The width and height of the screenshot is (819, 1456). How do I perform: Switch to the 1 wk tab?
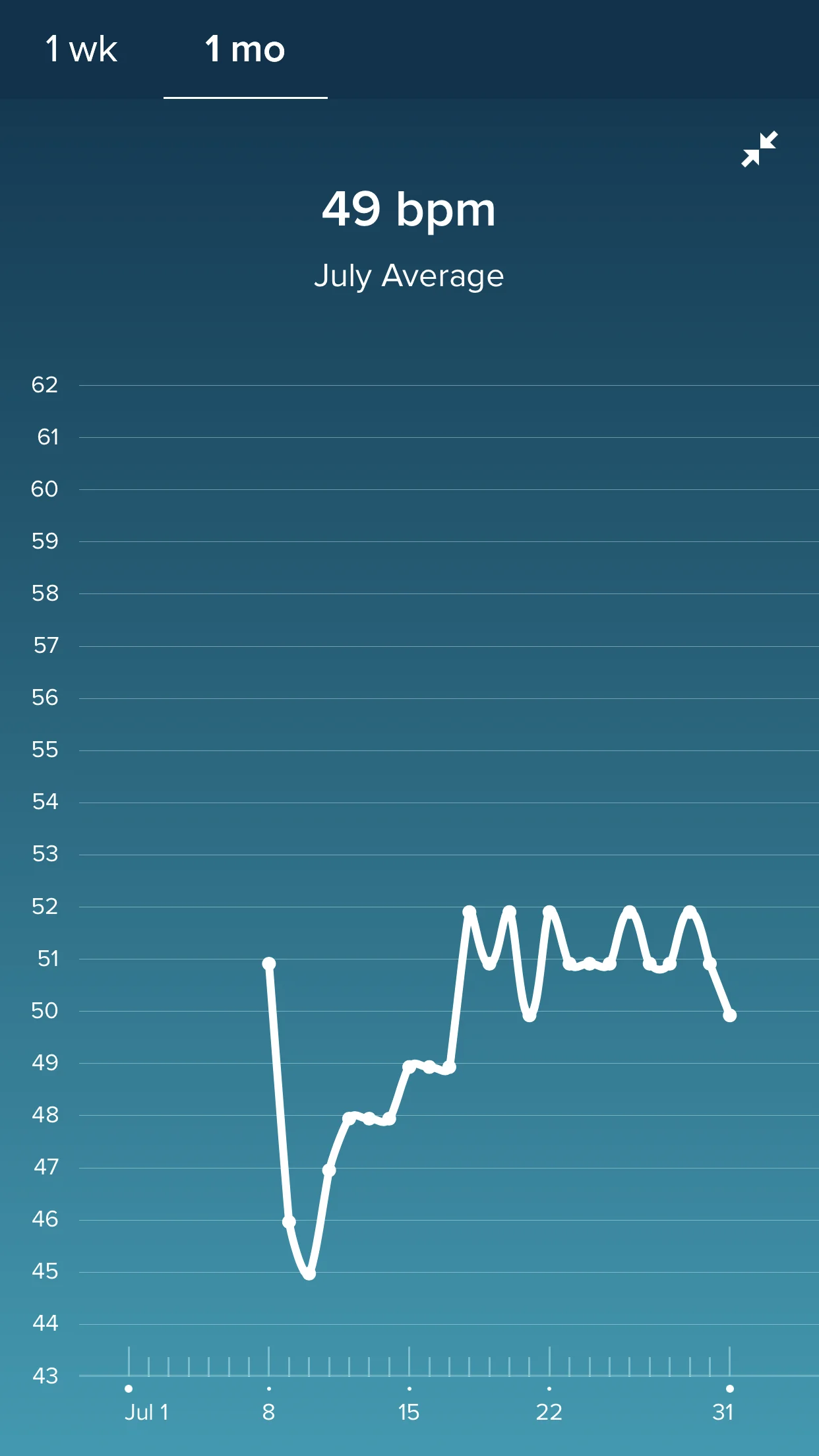pyautogui.click(x=82, y=49)
